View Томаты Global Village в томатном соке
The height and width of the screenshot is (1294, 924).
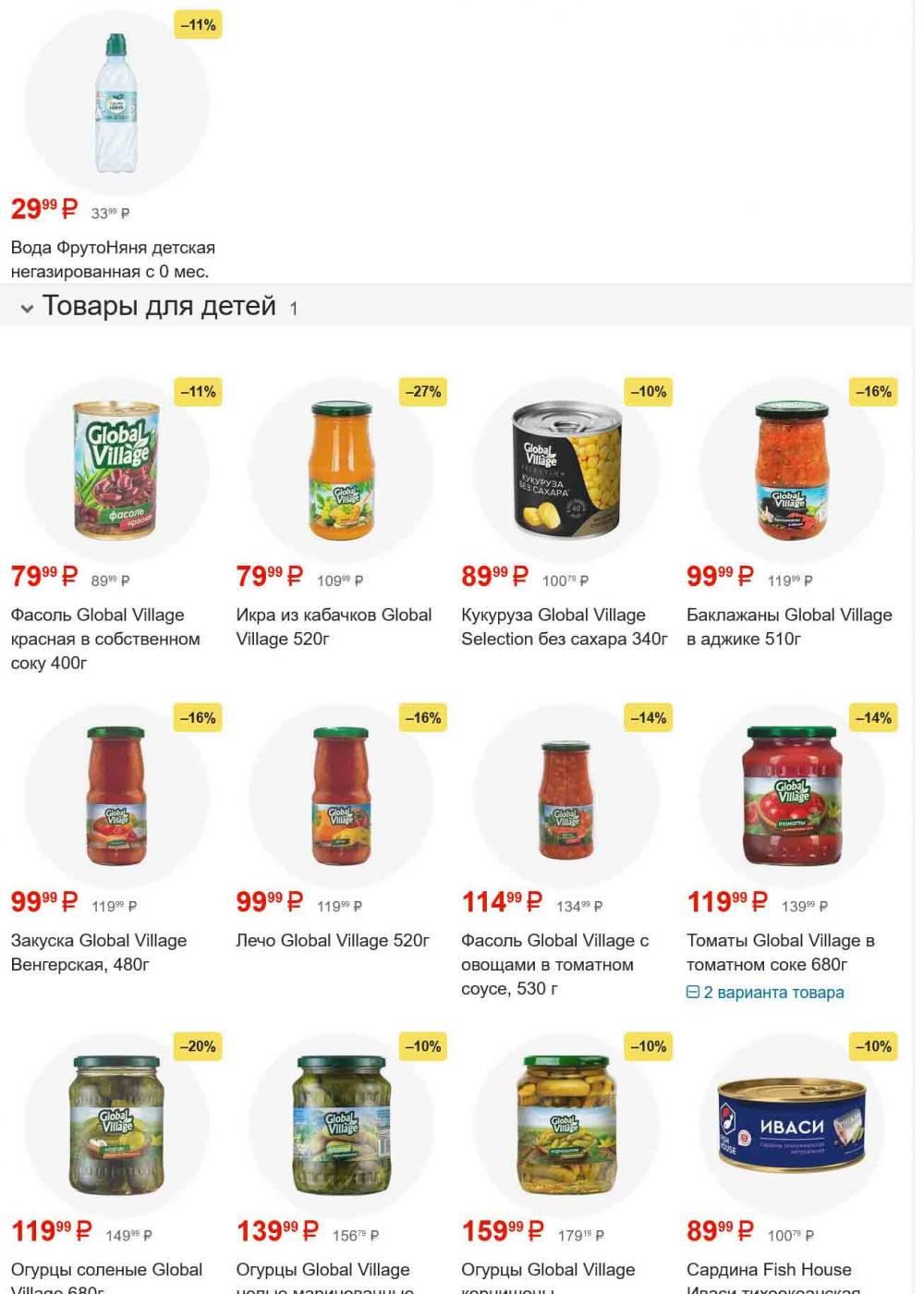[780, 951]
